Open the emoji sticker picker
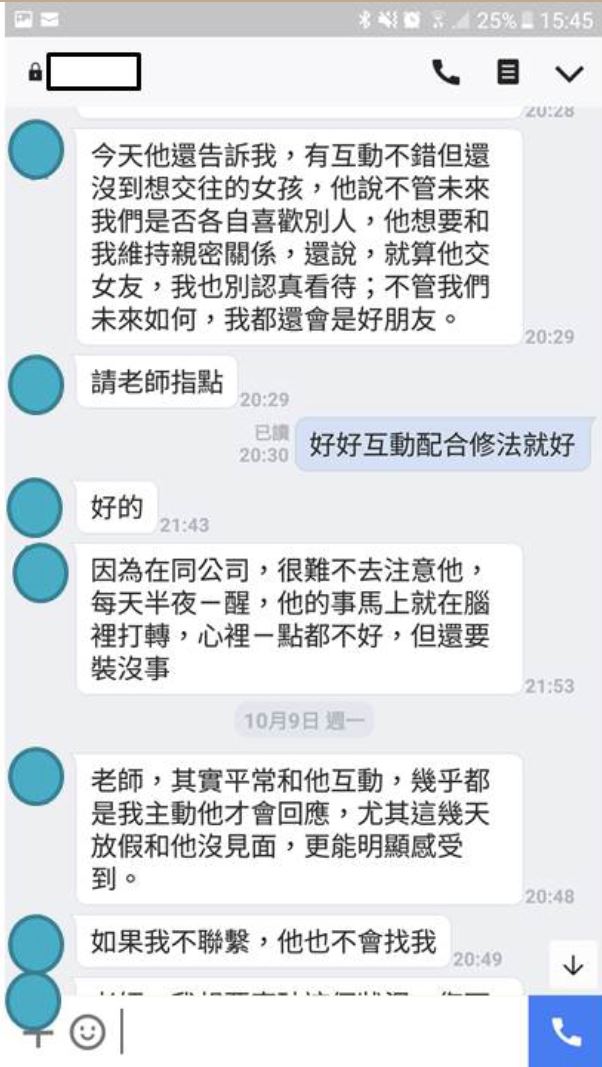Image resolution: width=602 pixels, height=1067 pixels. coord(88,1032)
